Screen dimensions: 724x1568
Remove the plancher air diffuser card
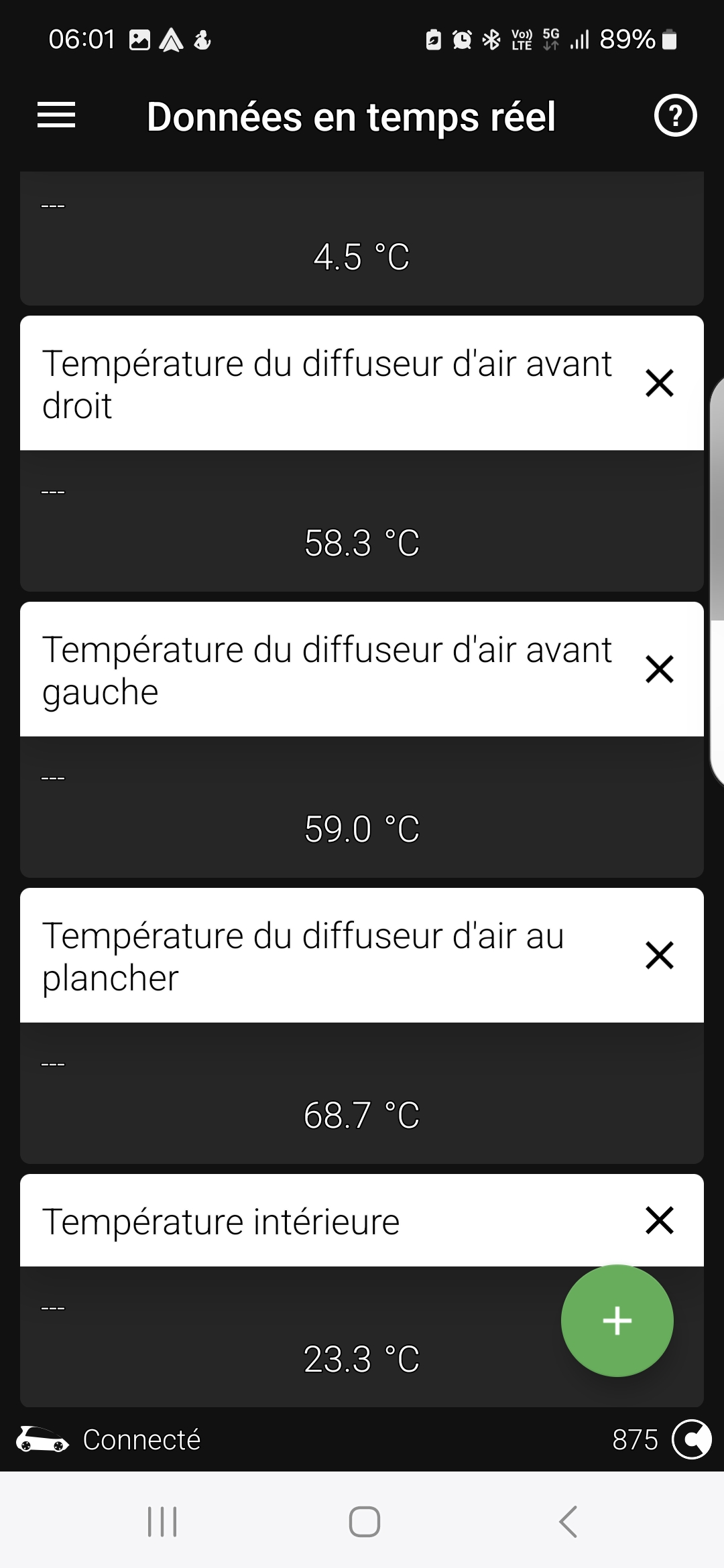coord(660,956)
